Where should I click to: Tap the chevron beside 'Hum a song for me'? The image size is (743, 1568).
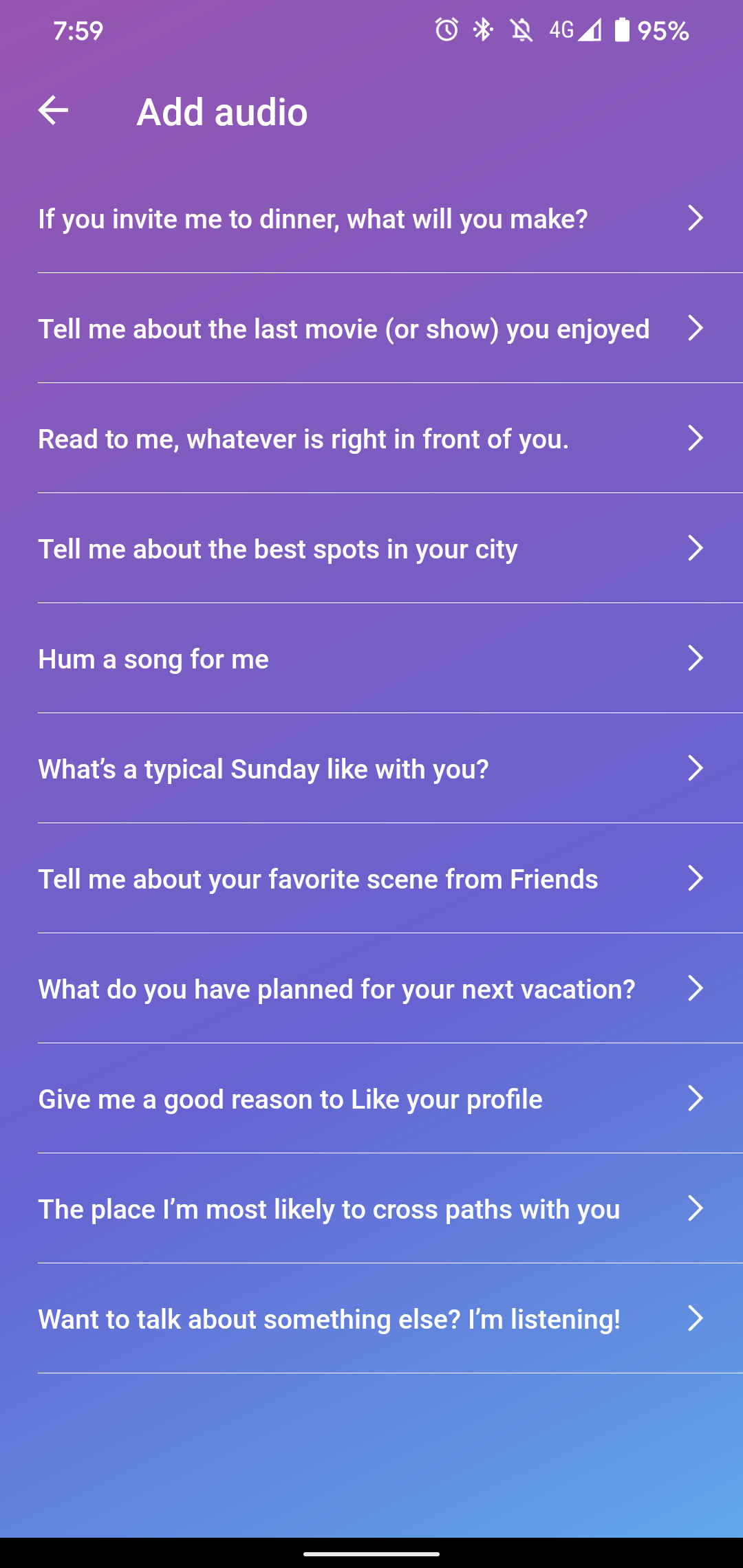696,658
